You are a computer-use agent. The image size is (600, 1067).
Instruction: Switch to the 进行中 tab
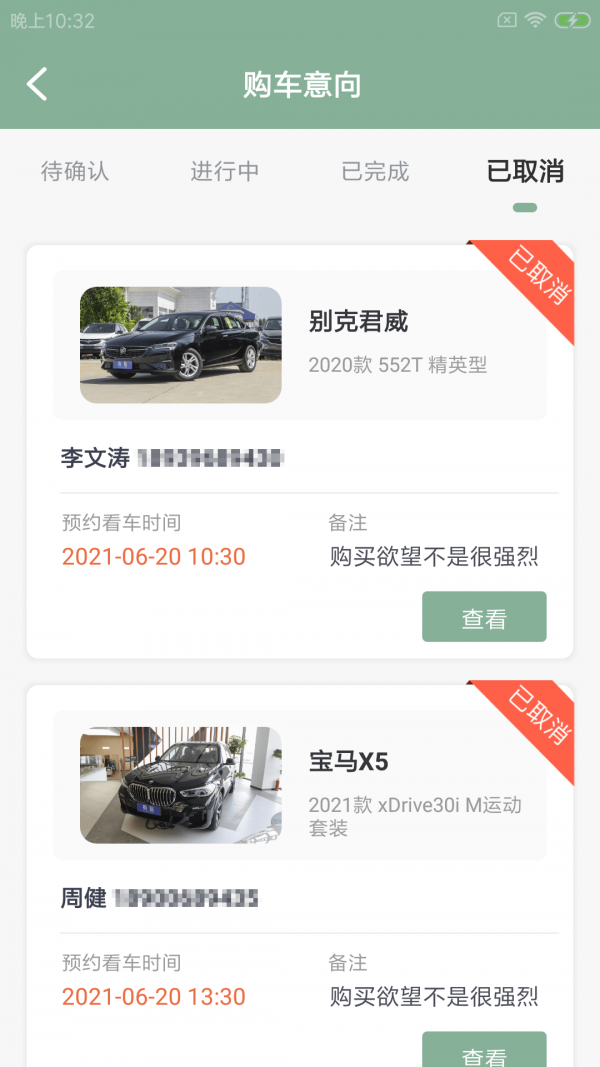tap(225, 171)
